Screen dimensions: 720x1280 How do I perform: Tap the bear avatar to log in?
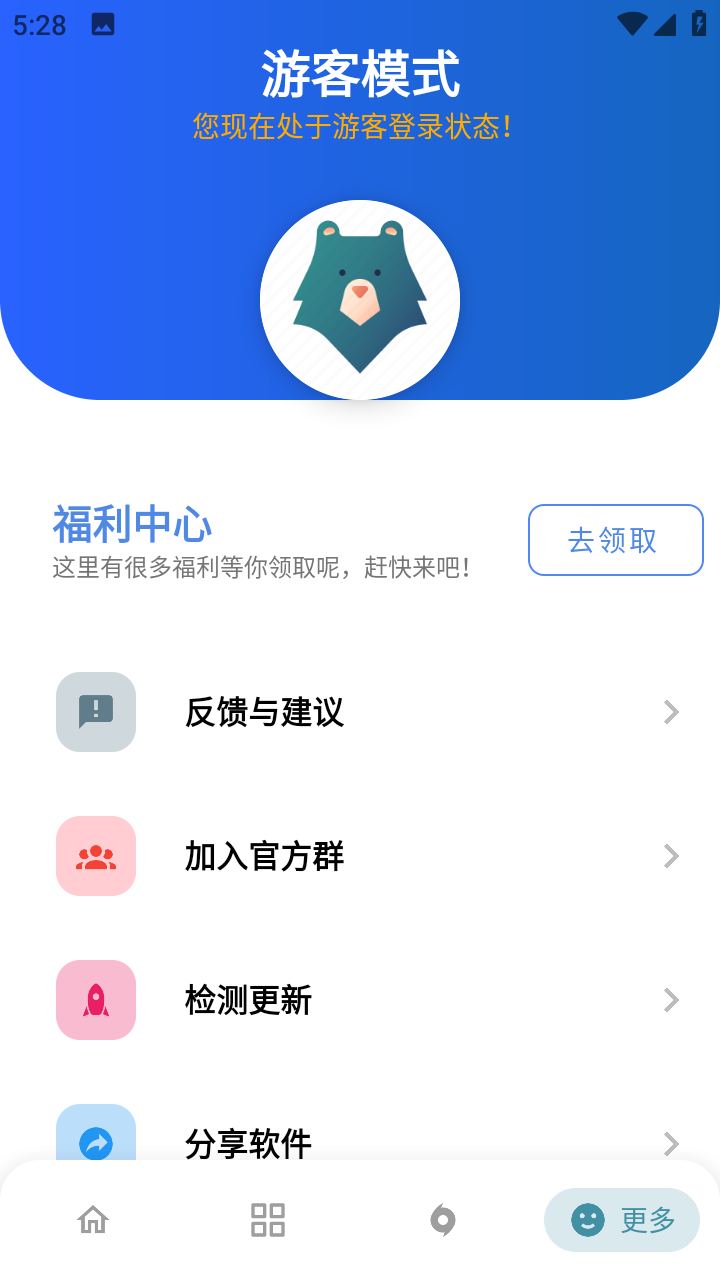tap(360, 300)
